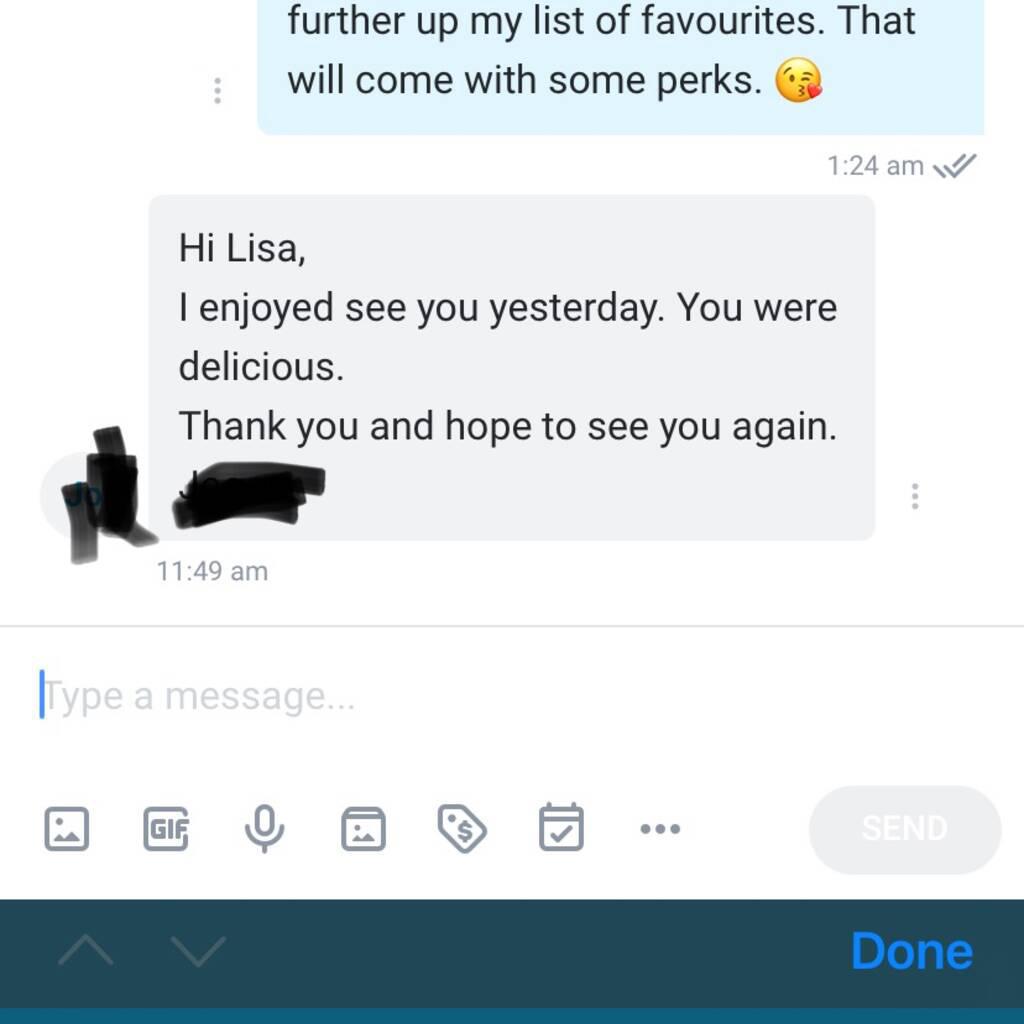Jump to previous field arrow
This screenshot has width=1024, height=1024.
pyautogui.click(x=86, y=950)
